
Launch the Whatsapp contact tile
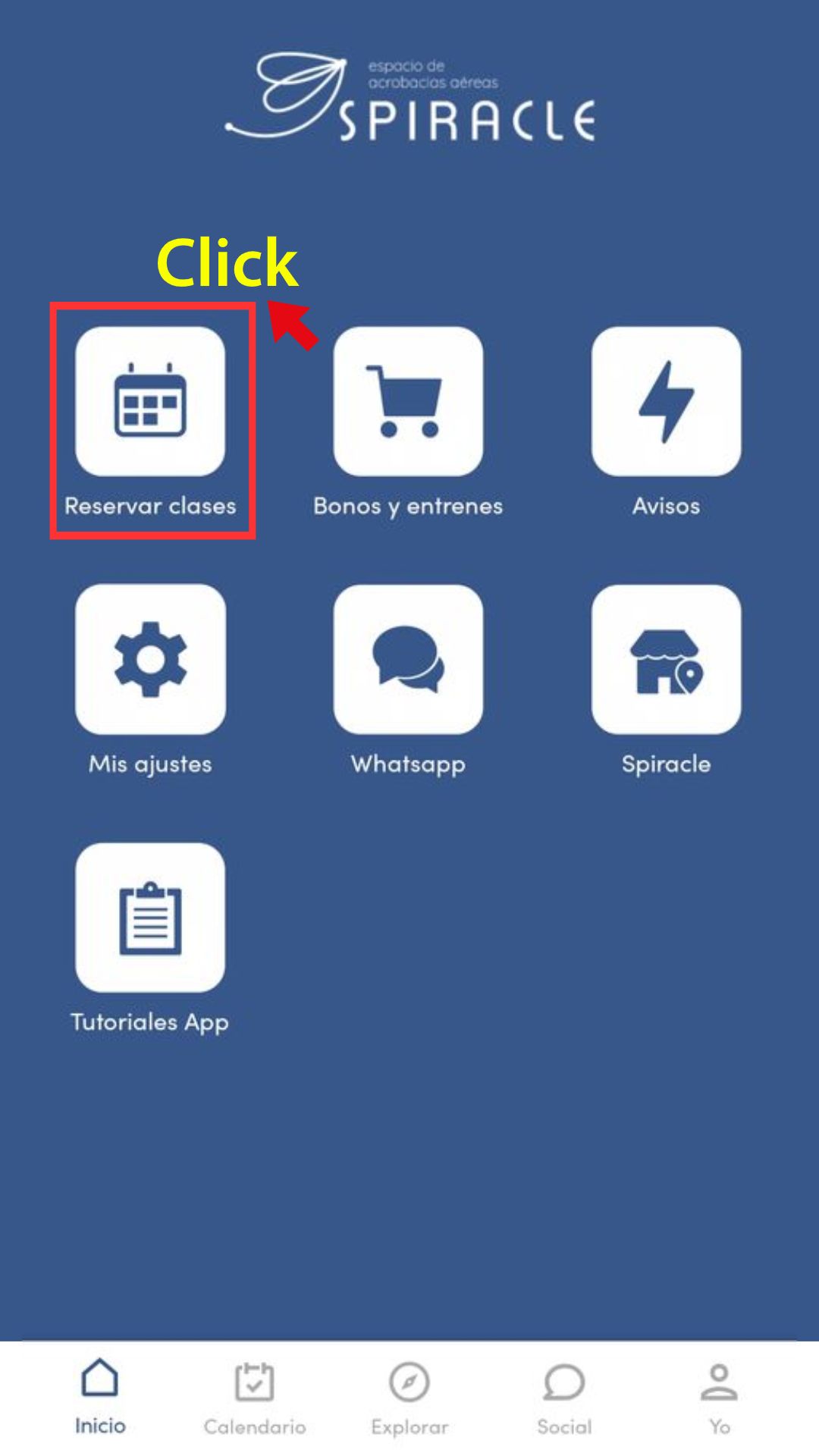pos(408,659)
